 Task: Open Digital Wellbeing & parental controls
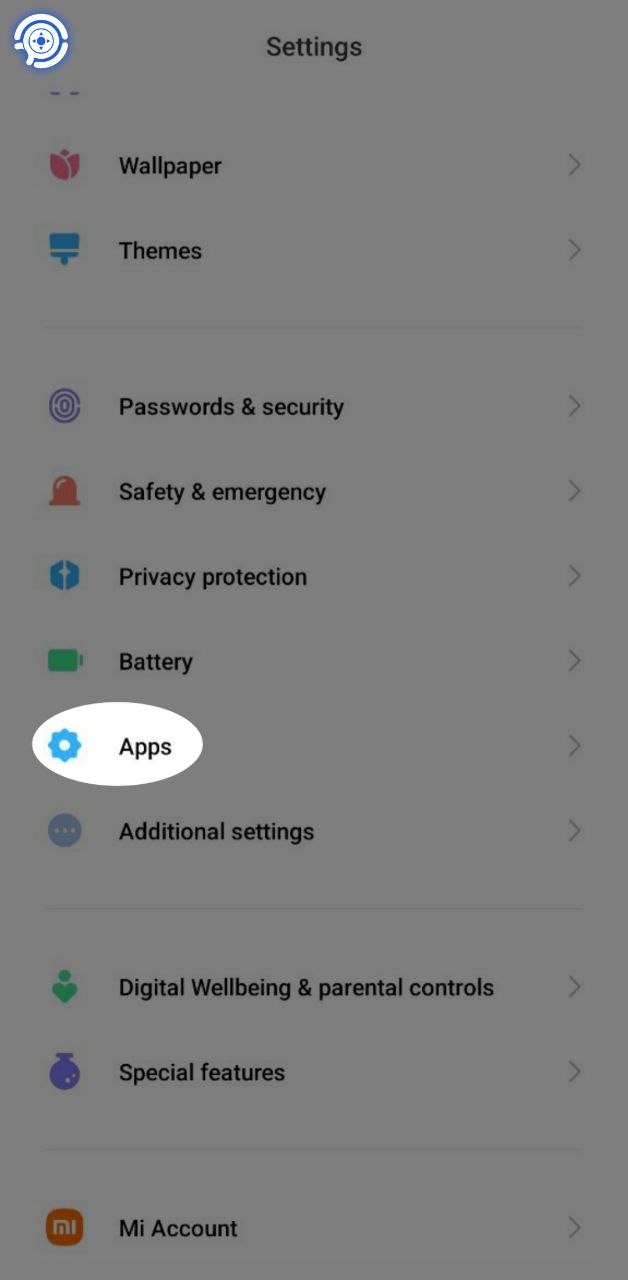coord(306,988)
